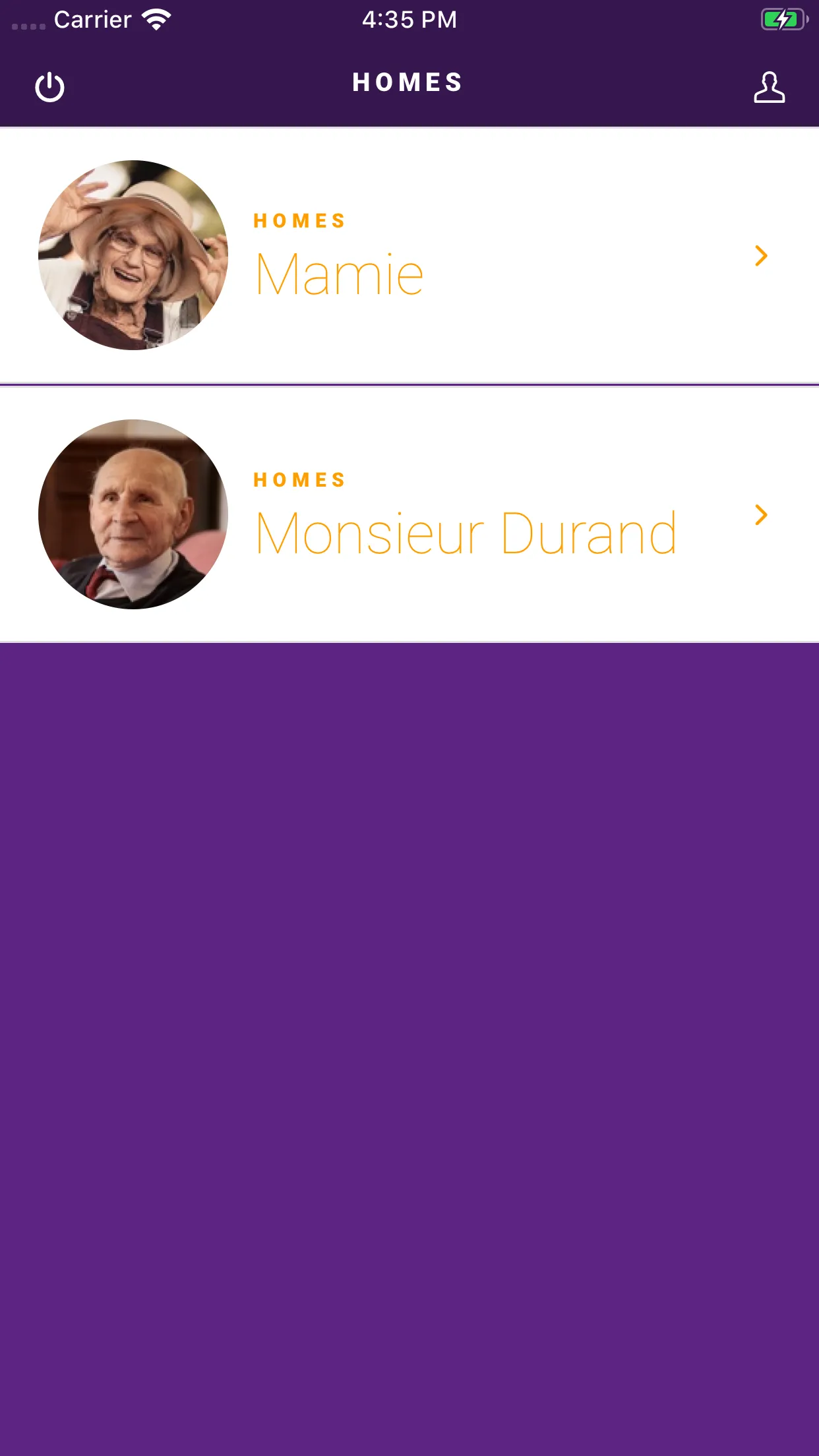Tap the power icon to log out
Screen dimensions: 819x1456
point(49,87)
